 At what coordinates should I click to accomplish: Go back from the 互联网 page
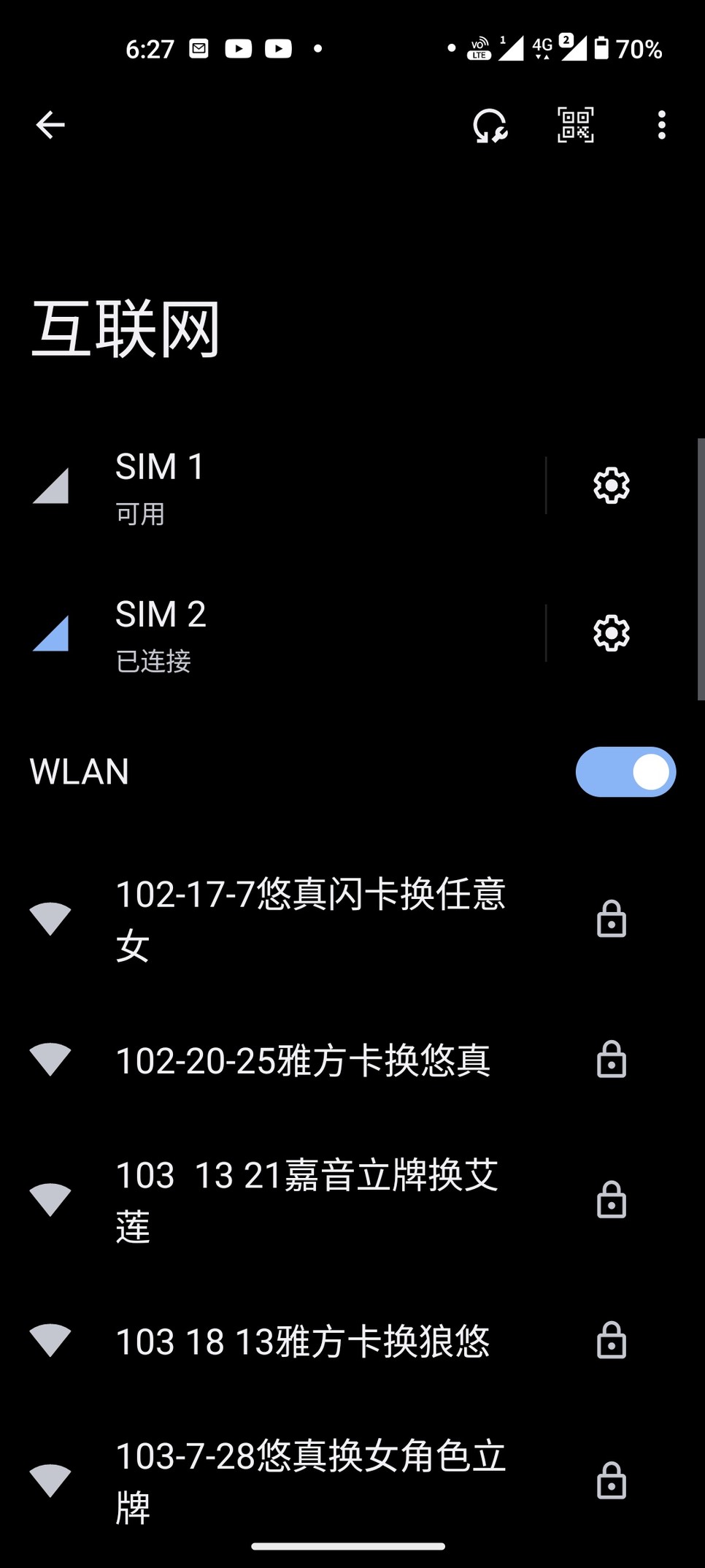pyautogui.click(x=50, y=125)
